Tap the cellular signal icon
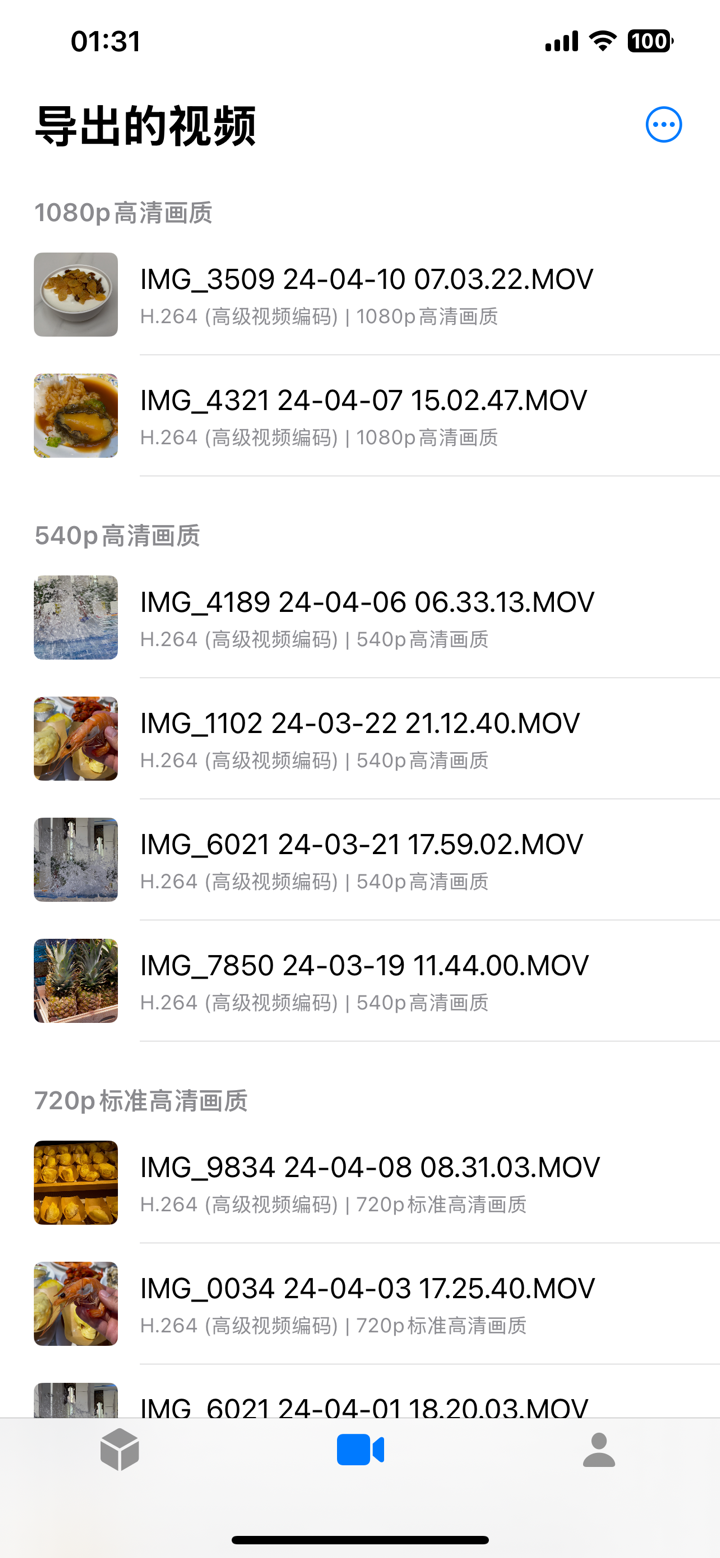This screenshot has width=720, height=1558. tap(560, 41)
